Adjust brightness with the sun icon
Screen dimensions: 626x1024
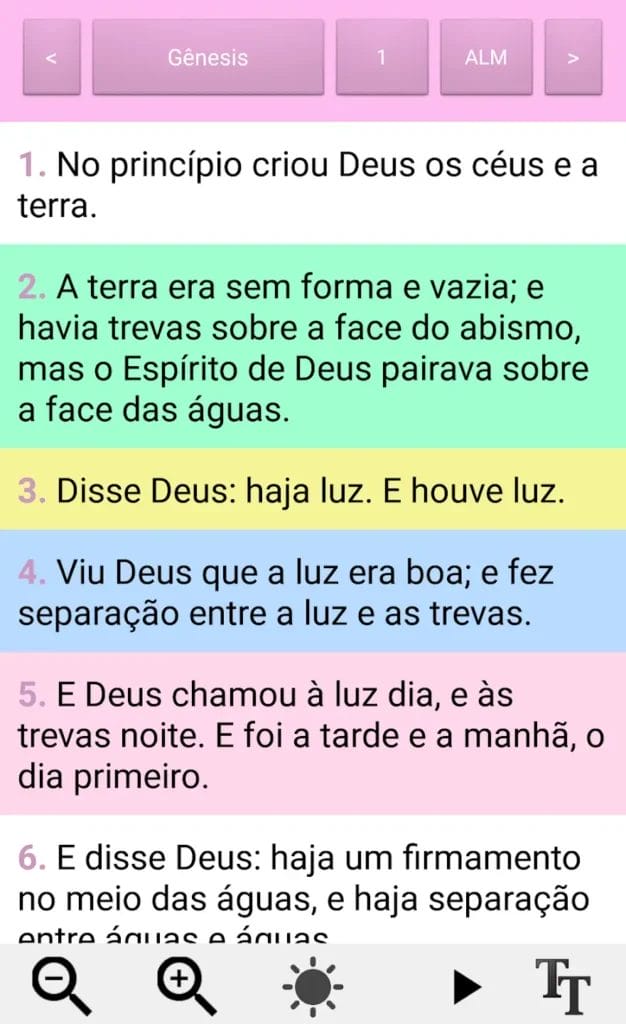[x=313, y=986]
